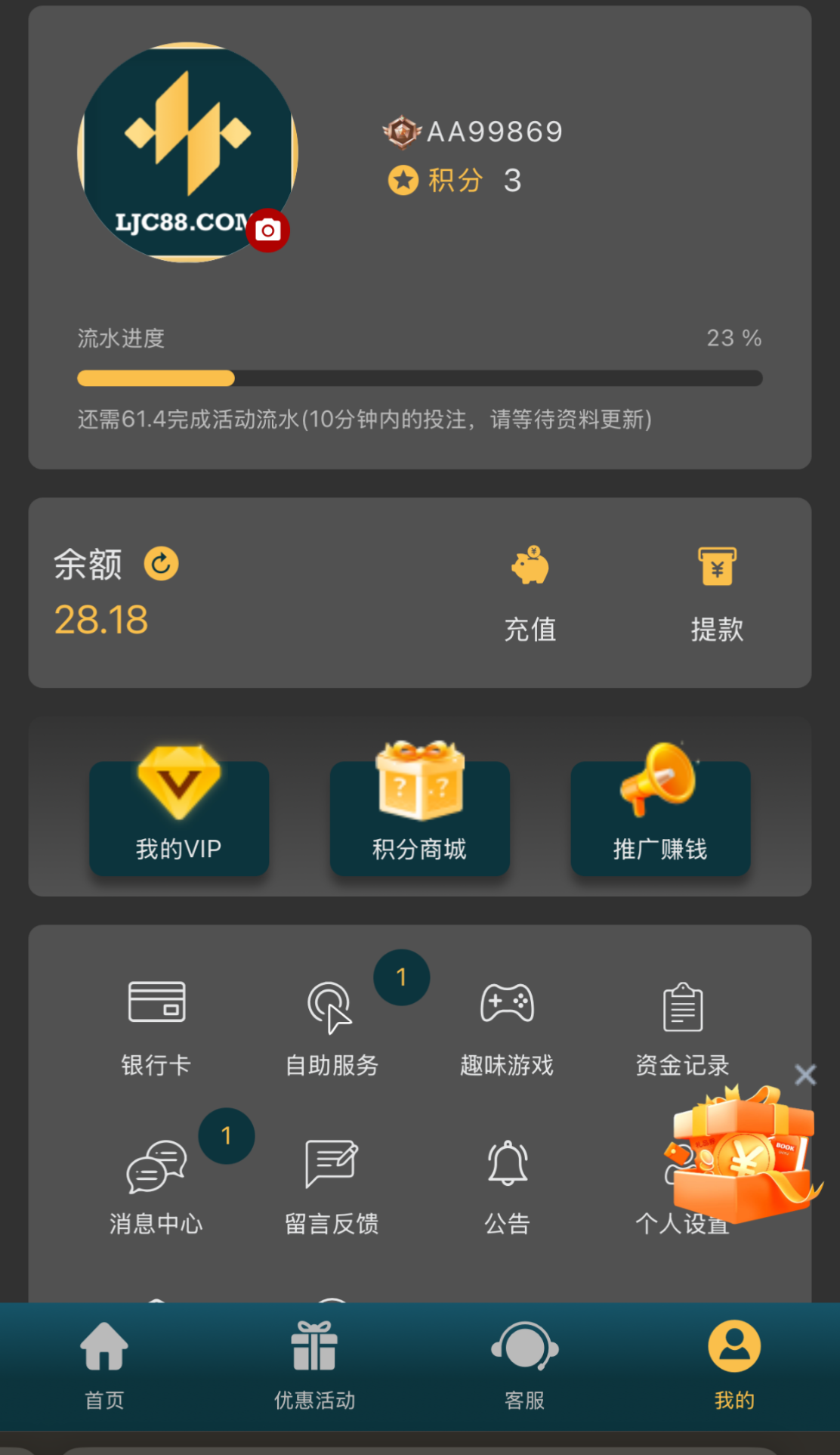
Task: Open 趣味游戏 fun games
Action: [x=507, y=1025]
